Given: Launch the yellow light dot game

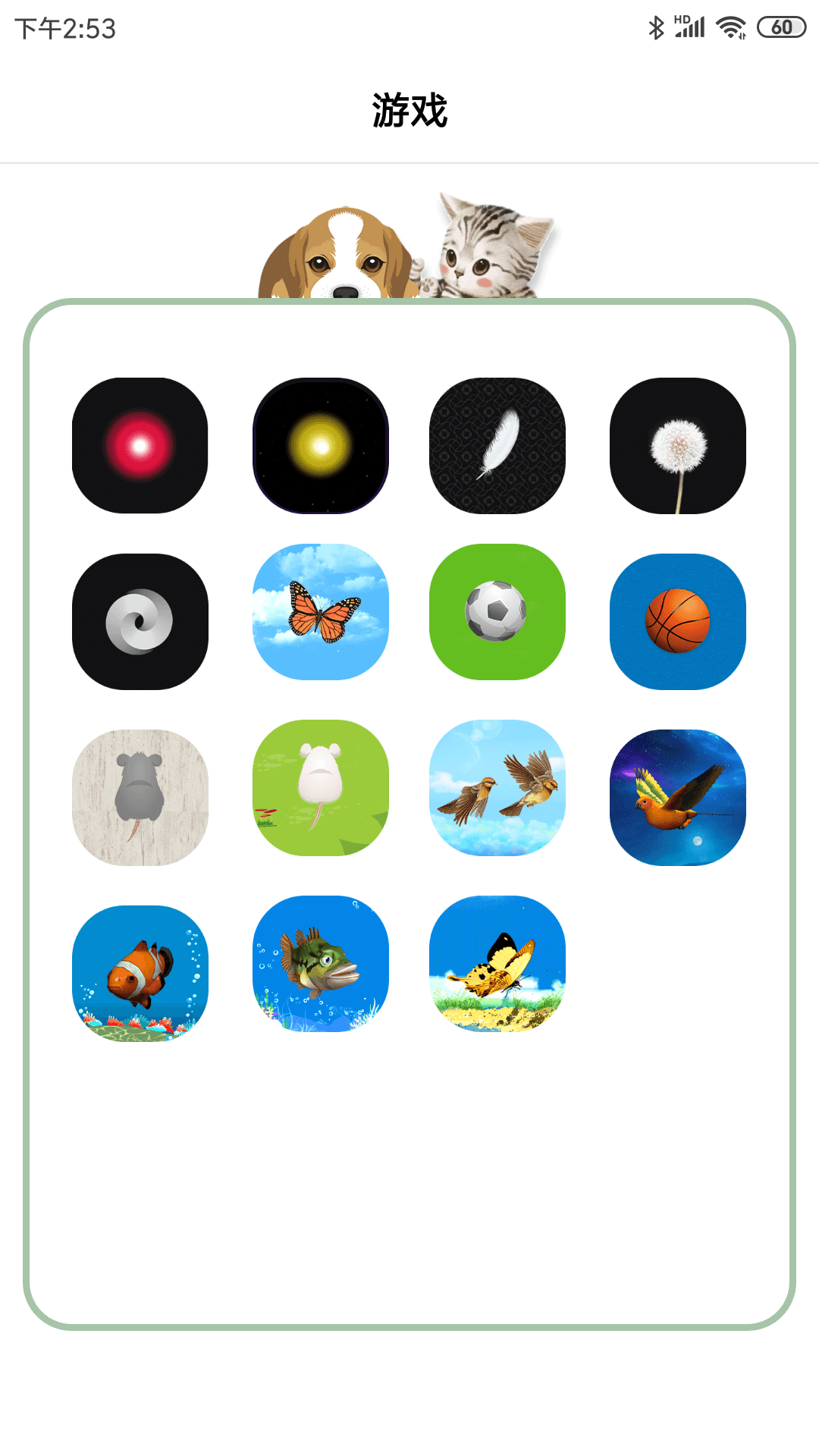Looking at the screenshot, I should click(321, 446).
